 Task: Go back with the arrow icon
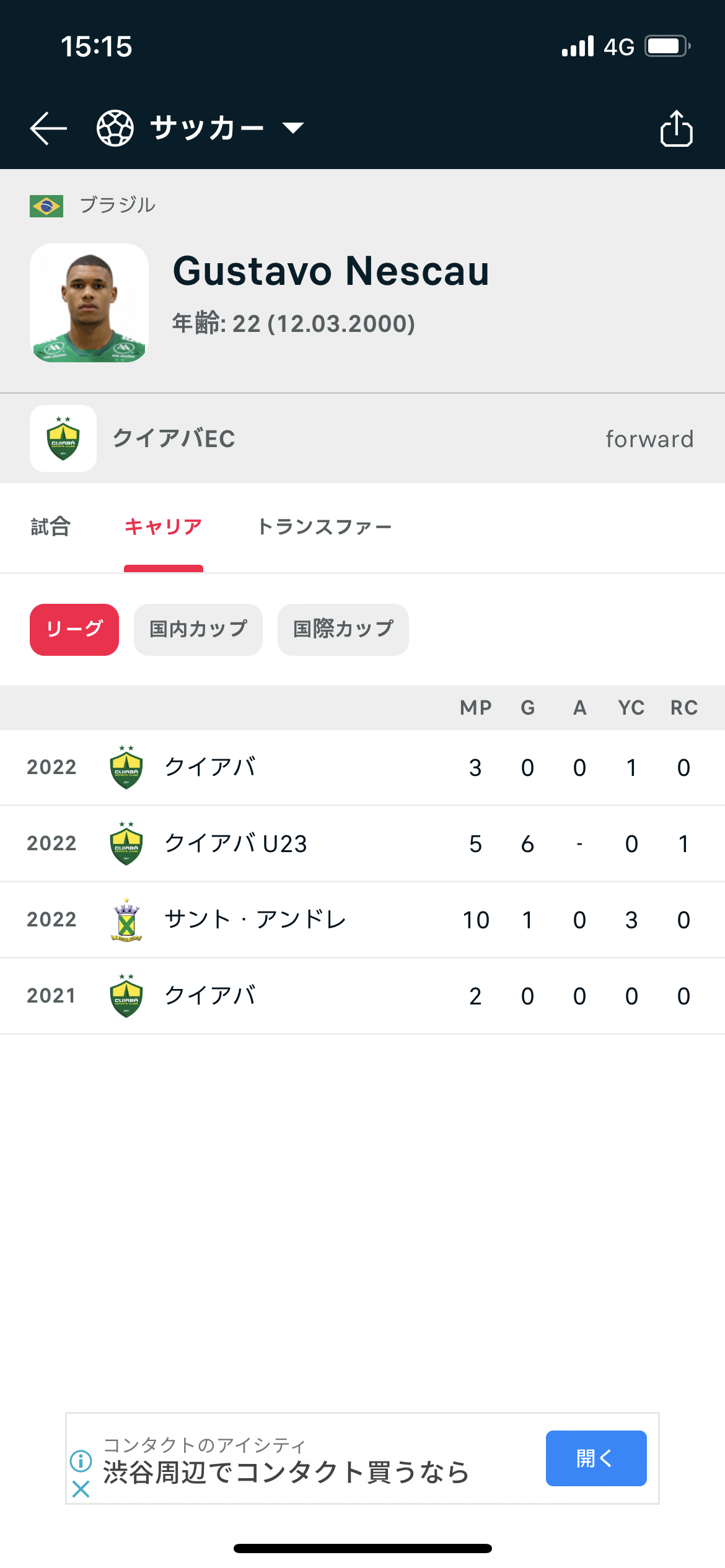pos(48,128)
